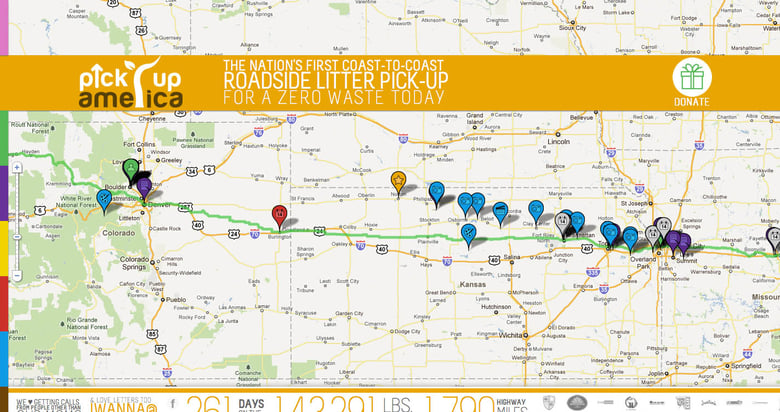Zoom in on the map
780x412 pixels.
pos(17,168)
